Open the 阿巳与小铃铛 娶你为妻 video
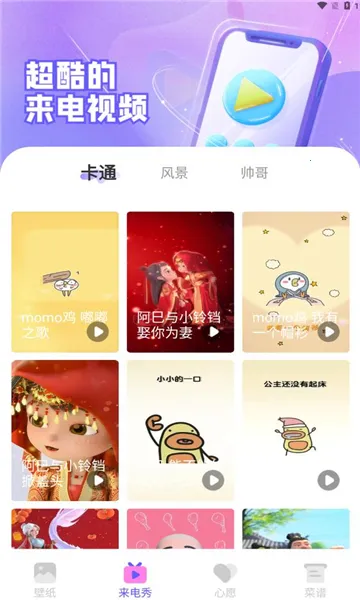360x600 pixels. 180,282
